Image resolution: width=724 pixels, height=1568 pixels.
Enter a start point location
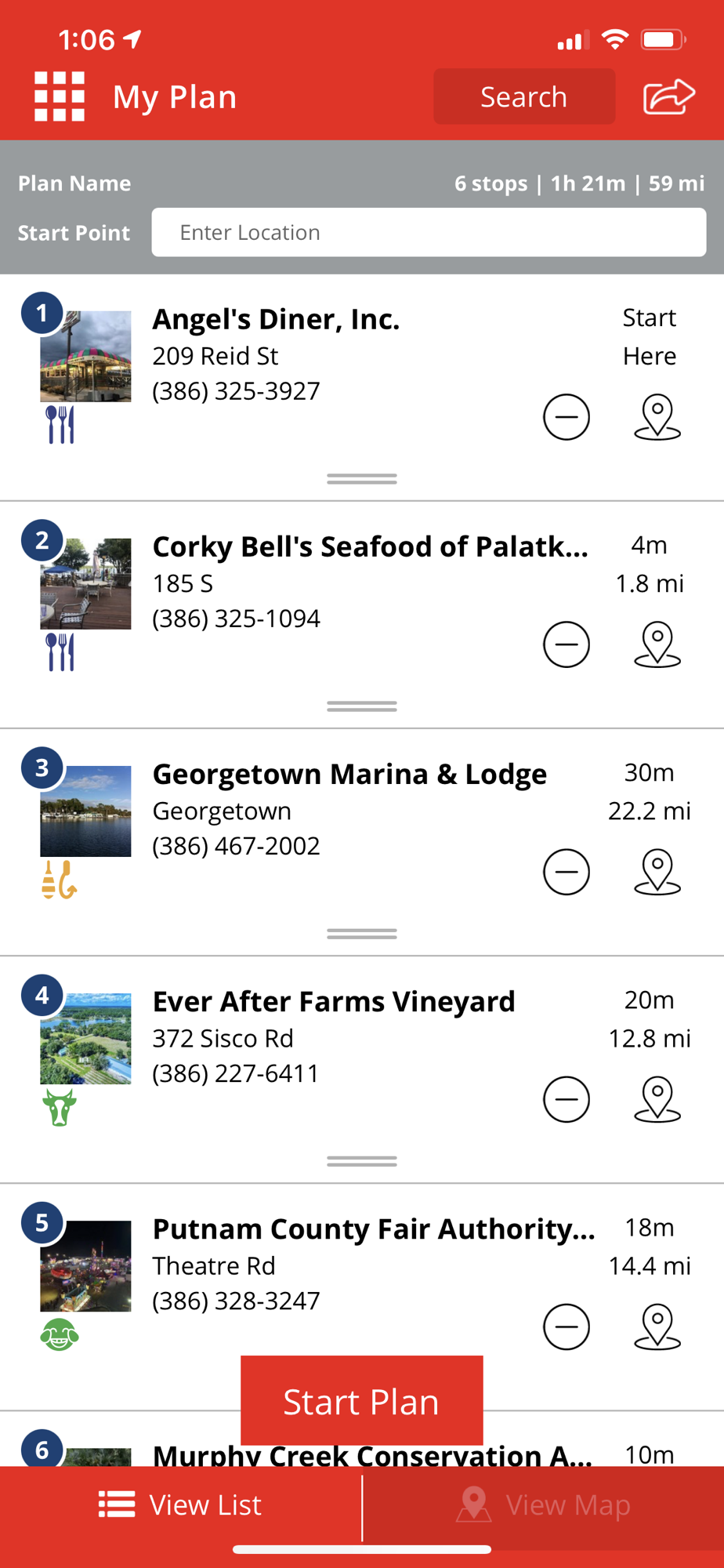pyautogui.click(x=428, y=233)
